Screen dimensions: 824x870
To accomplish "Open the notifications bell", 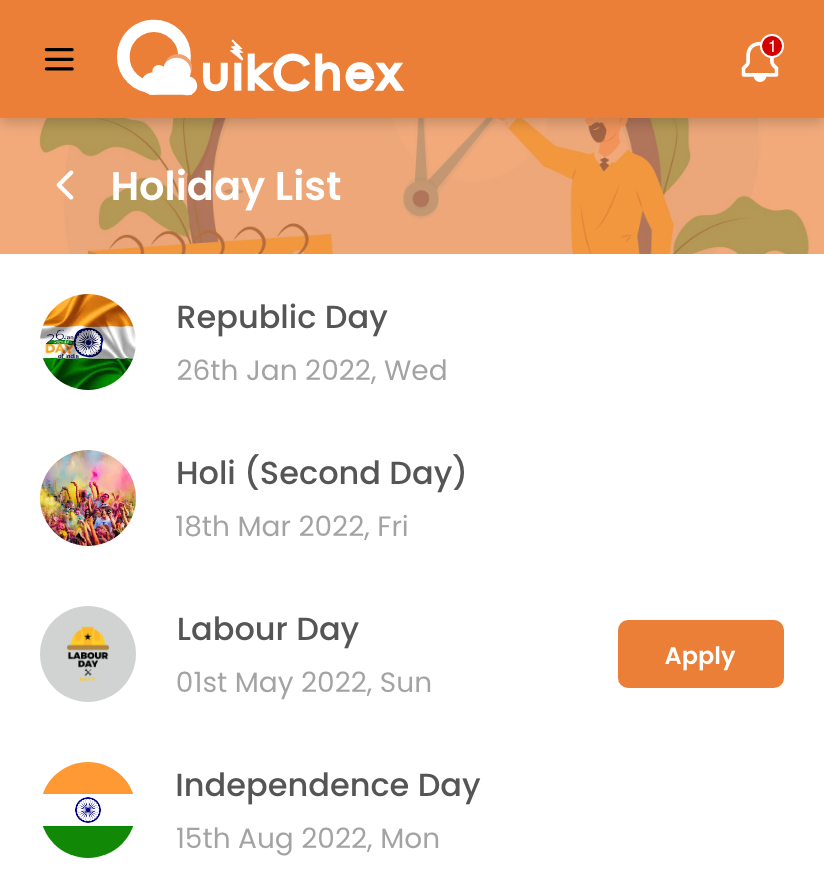I will point(759,61).
